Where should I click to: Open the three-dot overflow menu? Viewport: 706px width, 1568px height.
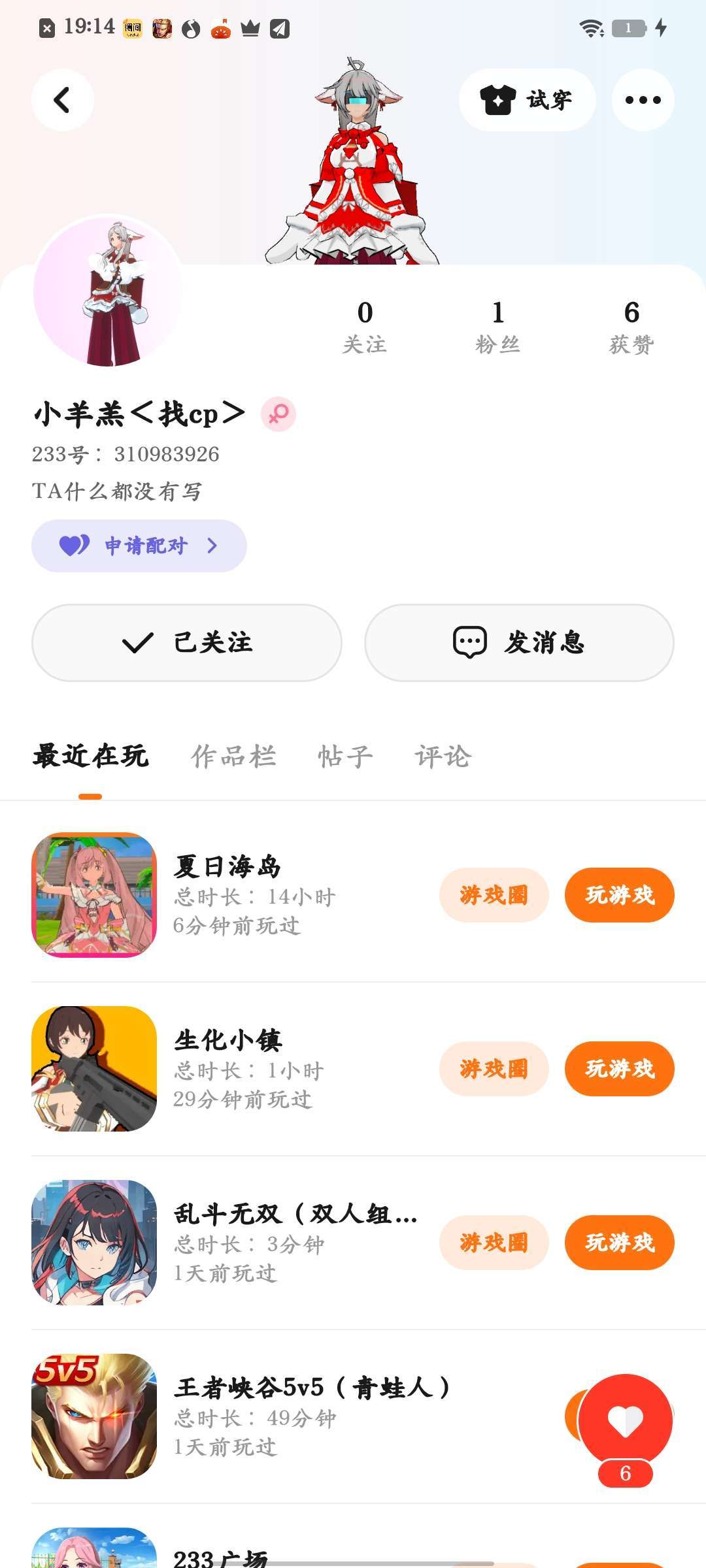(x=643, y=100)
